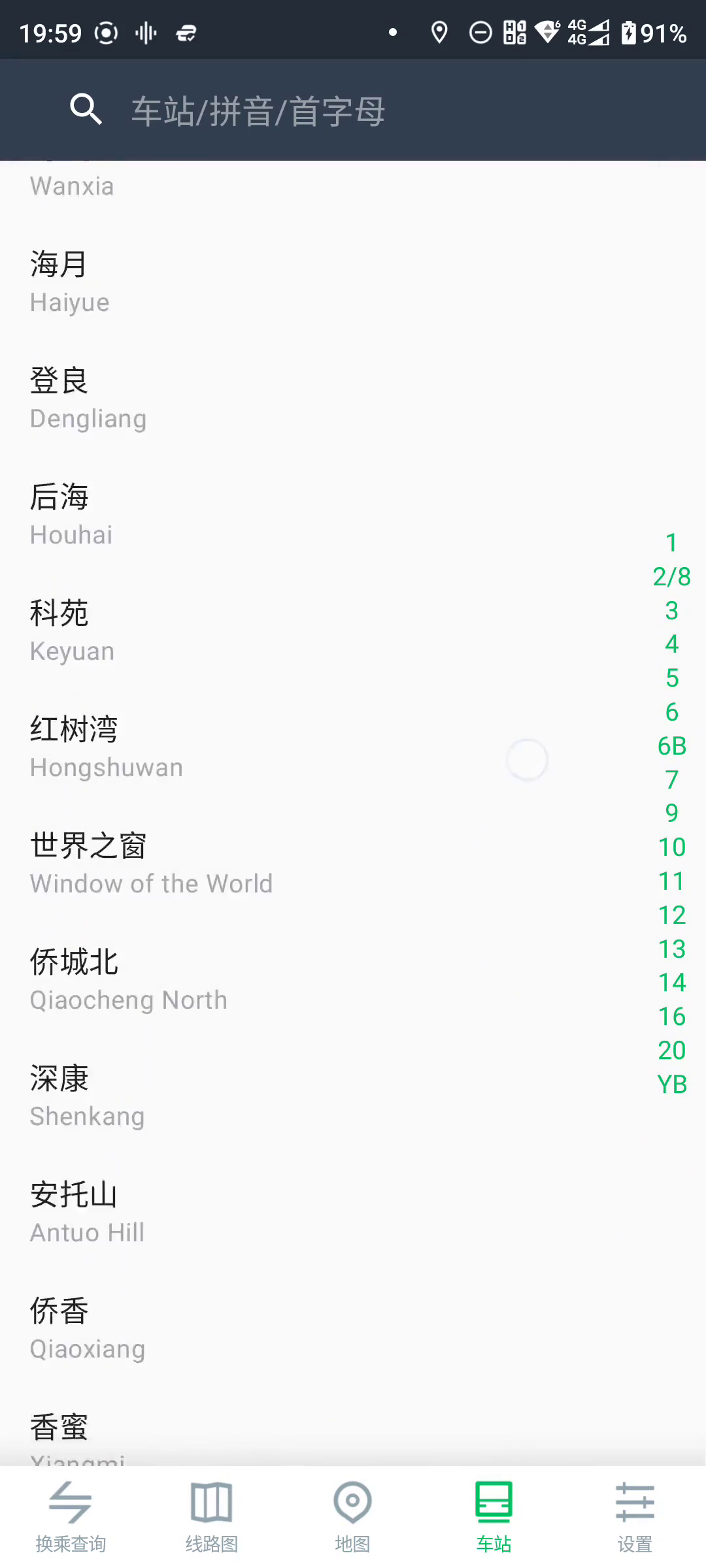Select Keyuan station
The image size is (706, 1568).
click(261, 631)
